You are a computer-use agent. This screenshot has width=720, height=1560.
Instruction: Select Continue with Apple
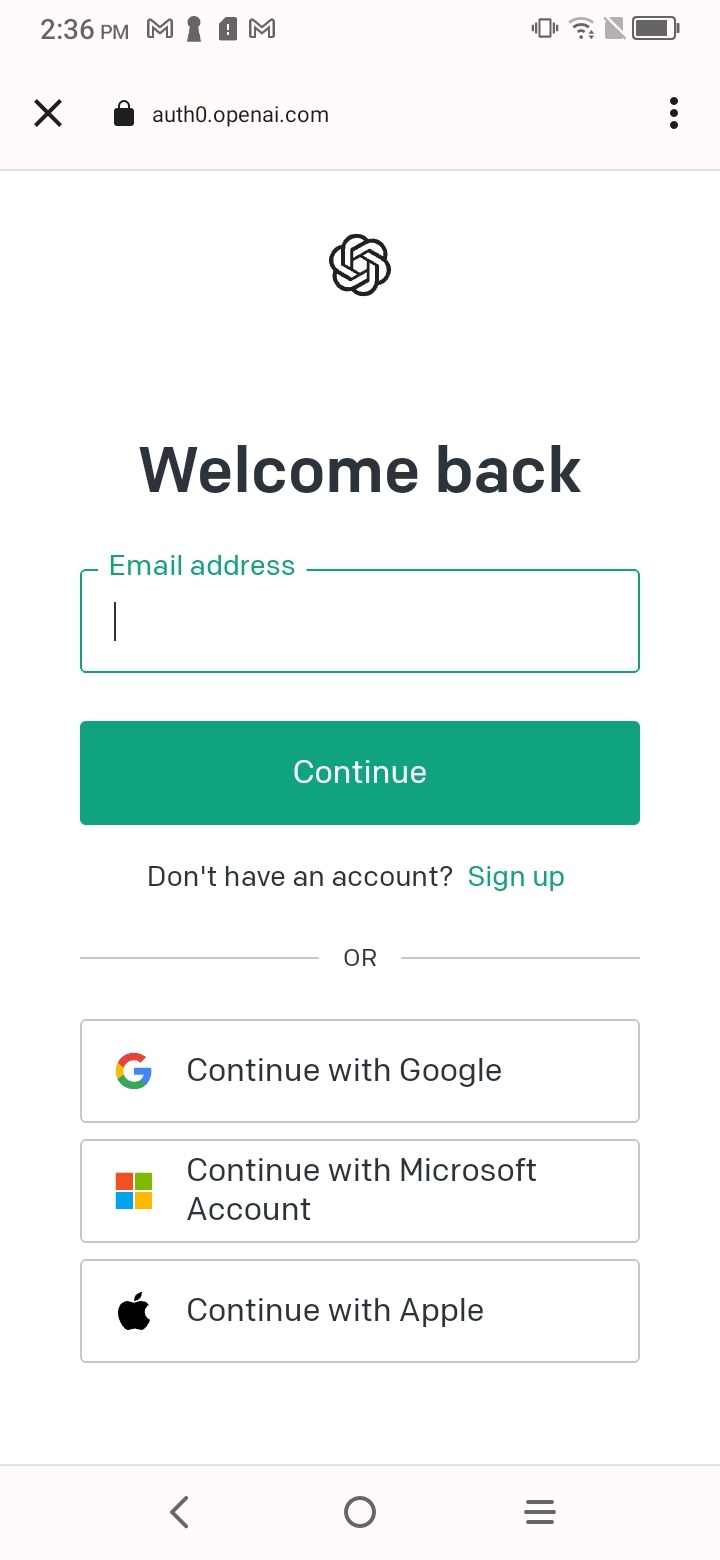click(360, 1311)
